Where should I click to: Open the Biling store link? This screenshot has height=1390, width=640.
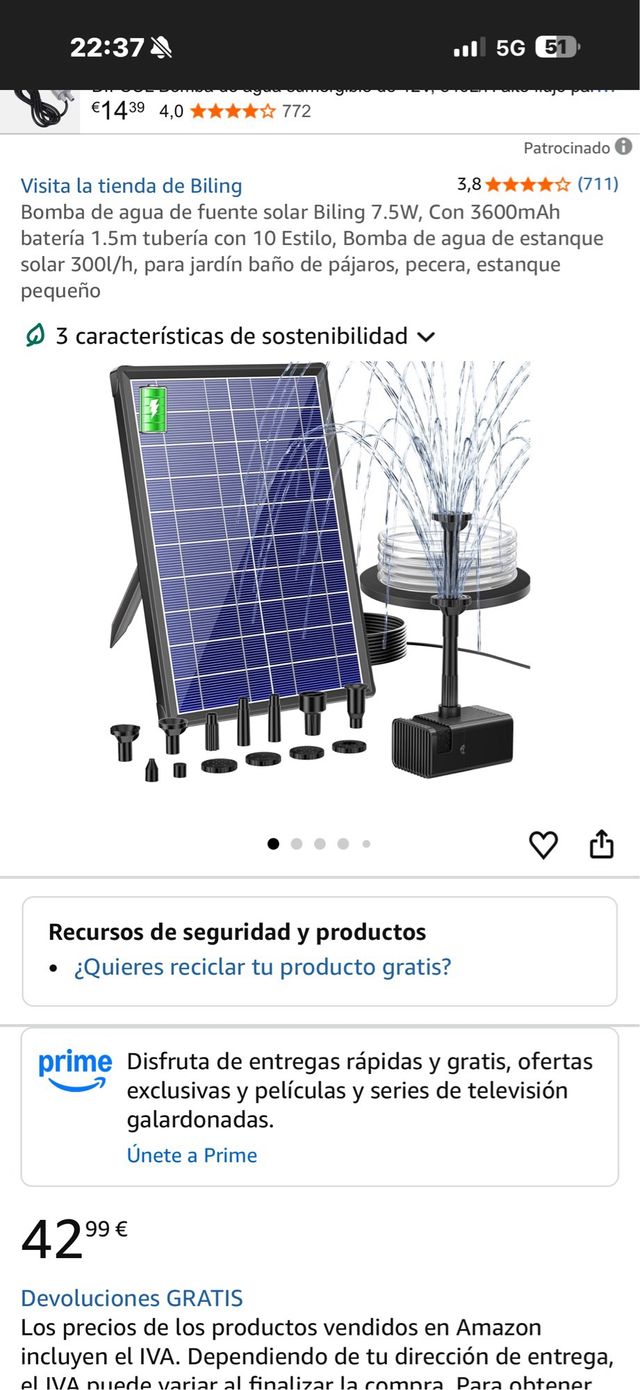[x=131, y=185]
